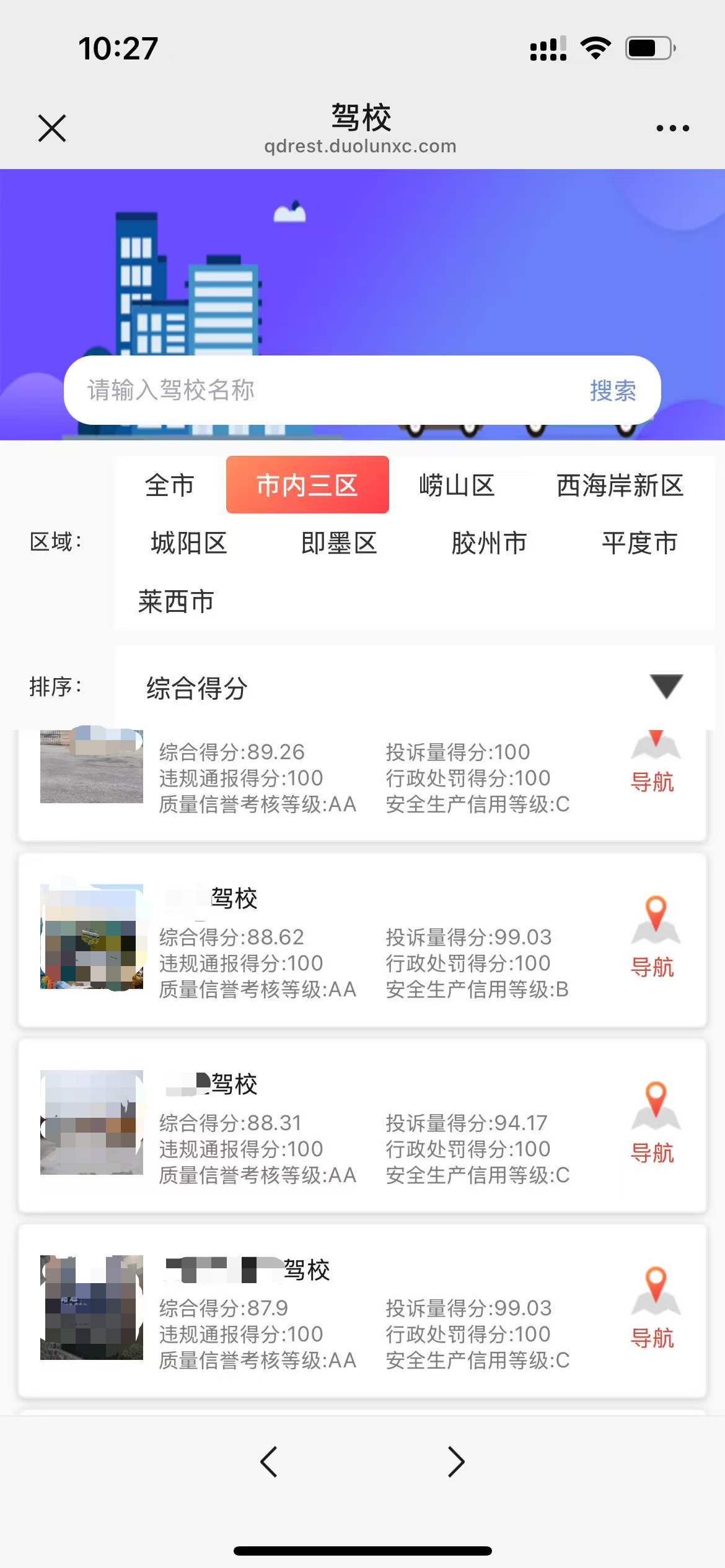Image resolution: width=725 pixels, height=1568 pixels.
Task: Choose the 莱西市 region
Action: pos(176,601)
